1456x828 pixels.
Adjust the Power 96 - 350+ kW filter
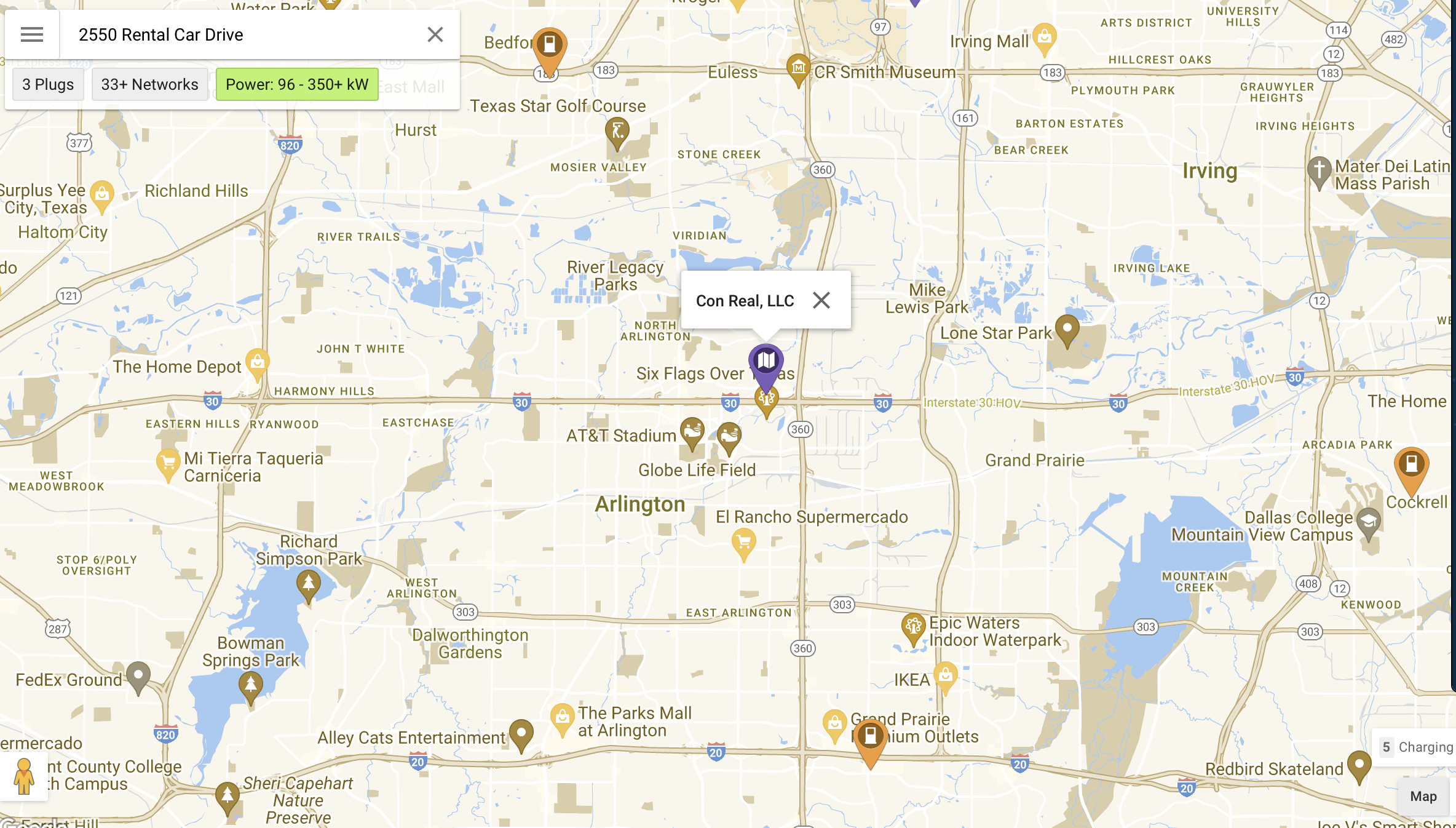pos(297,84)
